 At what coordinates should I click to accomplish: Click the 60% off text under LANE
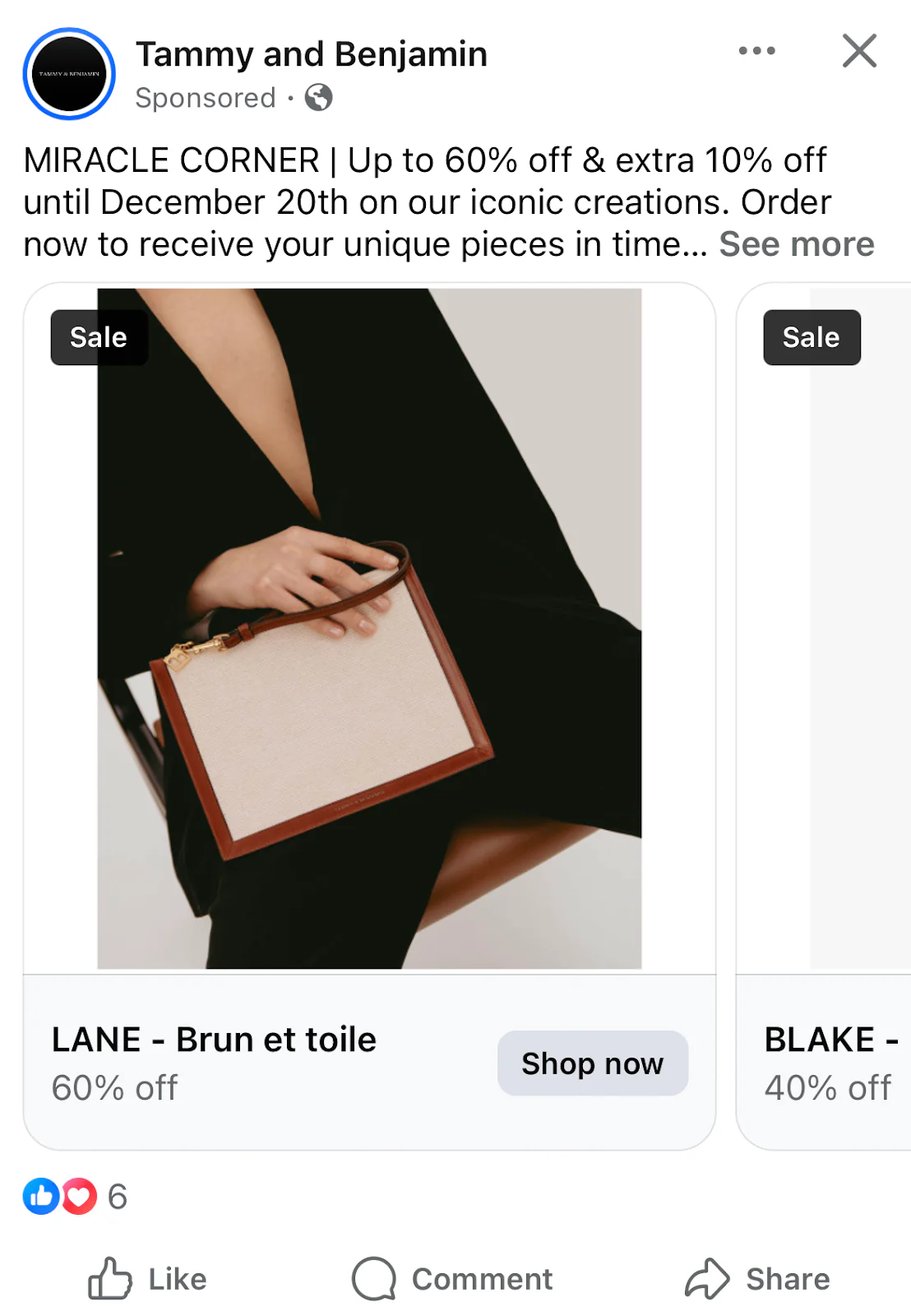[x=113, y=1087]
